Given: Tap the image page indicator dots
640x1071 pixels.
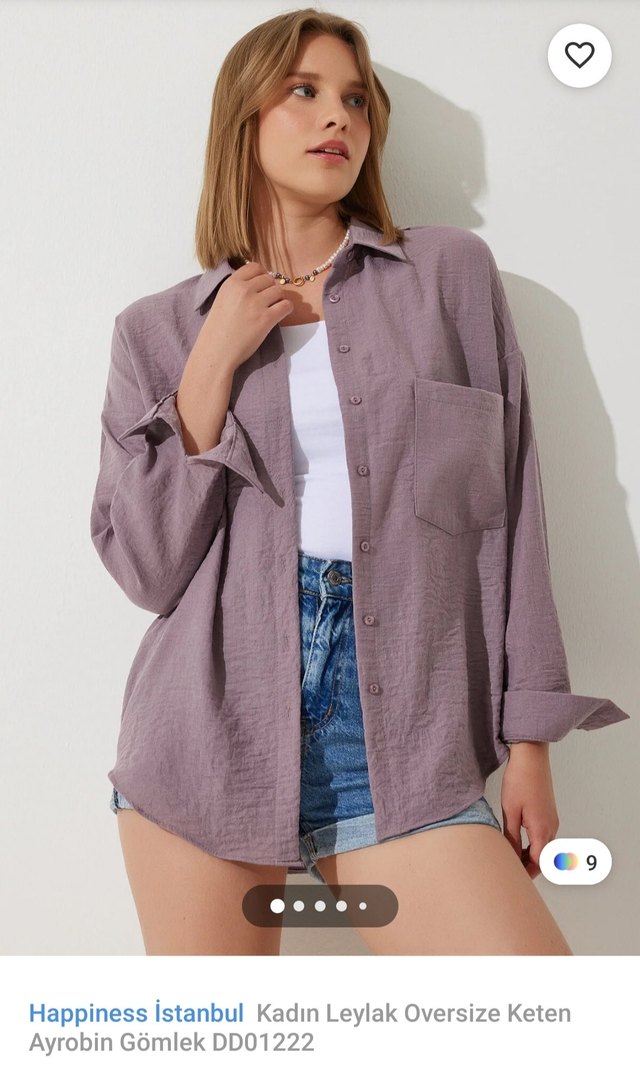Looking at the screenshot, I should tap(320, 906).
